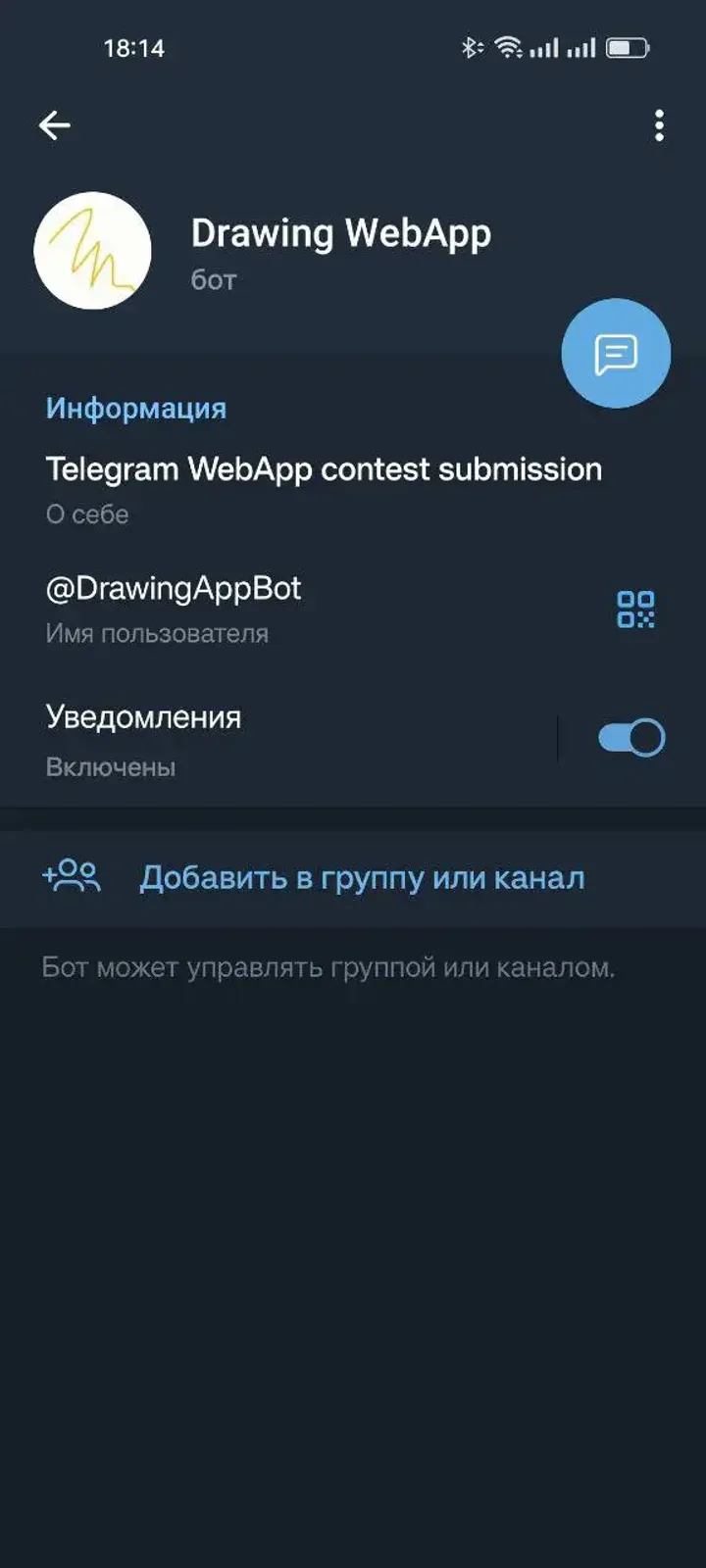This screenshot has height=1568, width=706.
Task: Tap Добавить в группу или канал
Action: (362, 877)
